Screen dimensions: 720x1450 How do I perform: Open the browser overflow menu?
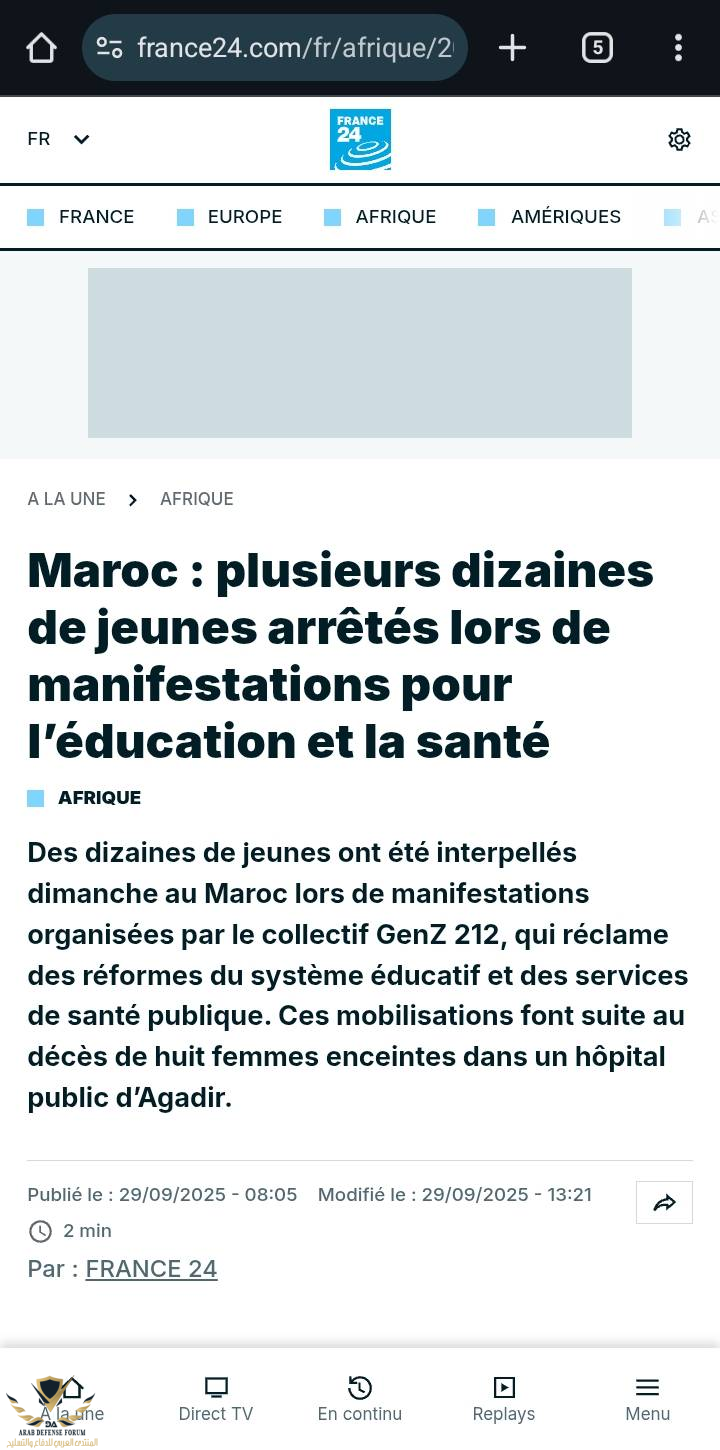pyautogui.click(x=678, y=47)
